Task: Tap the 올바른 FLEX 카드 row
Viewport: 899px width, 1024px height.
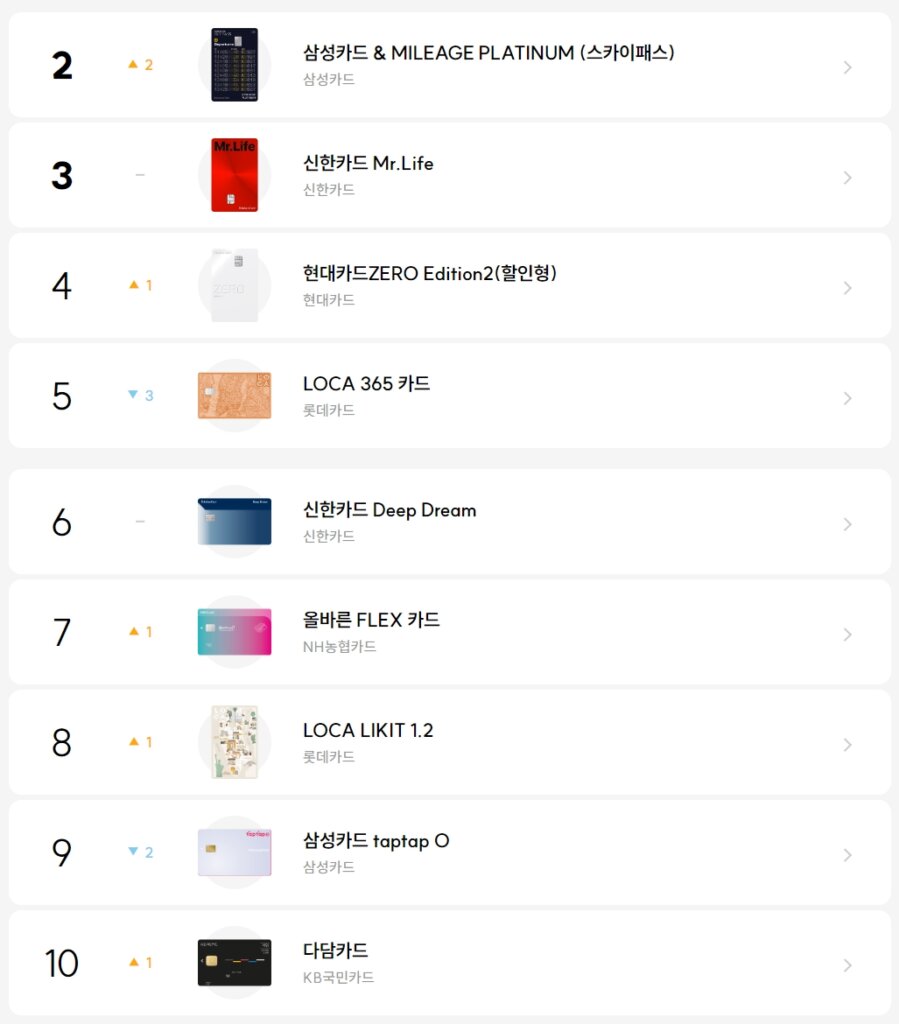Action: pyautogui.click(x=371, y=620)
